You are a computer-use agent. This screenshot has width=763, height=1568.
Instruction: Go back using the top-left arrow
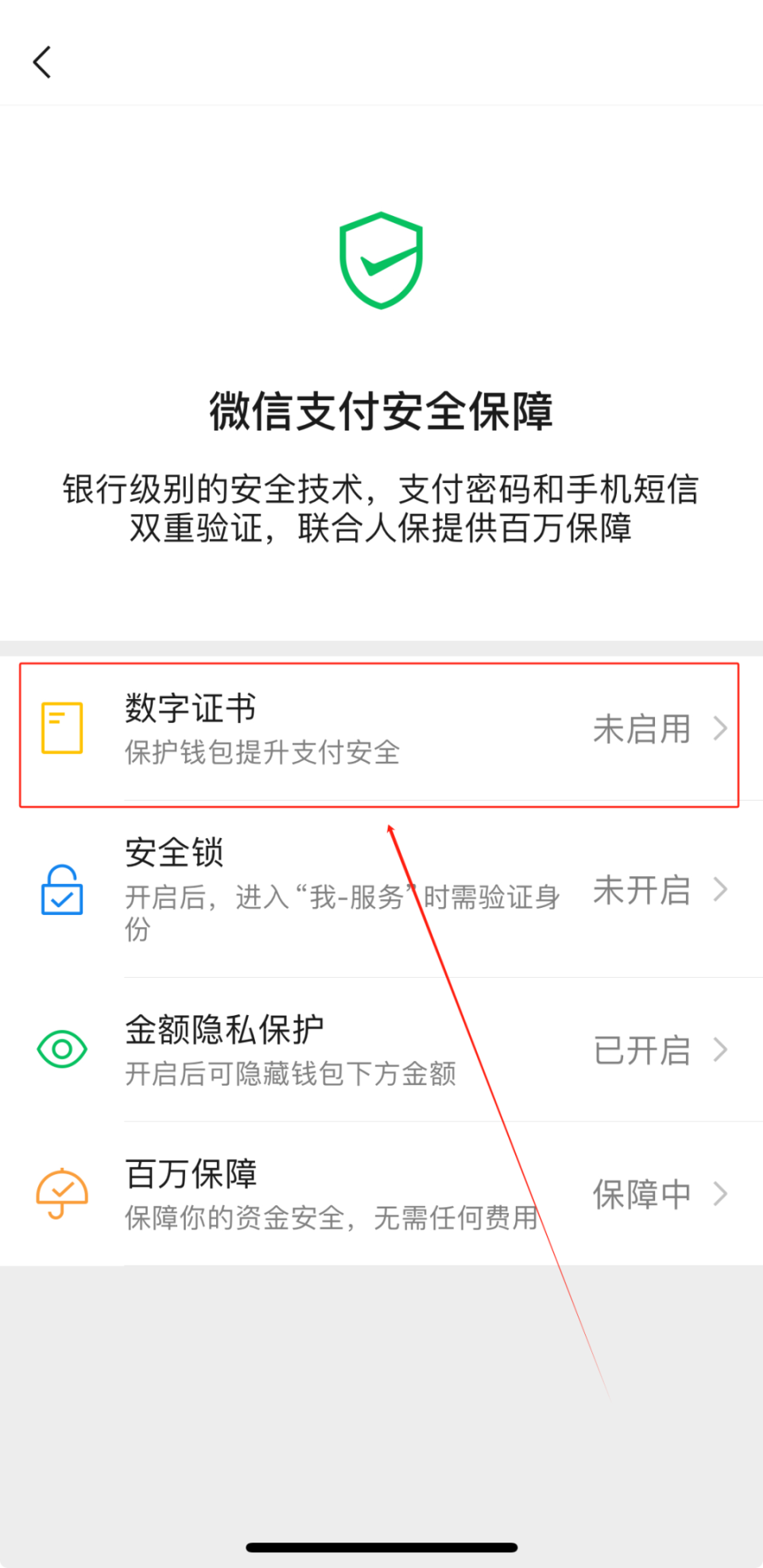42,62
